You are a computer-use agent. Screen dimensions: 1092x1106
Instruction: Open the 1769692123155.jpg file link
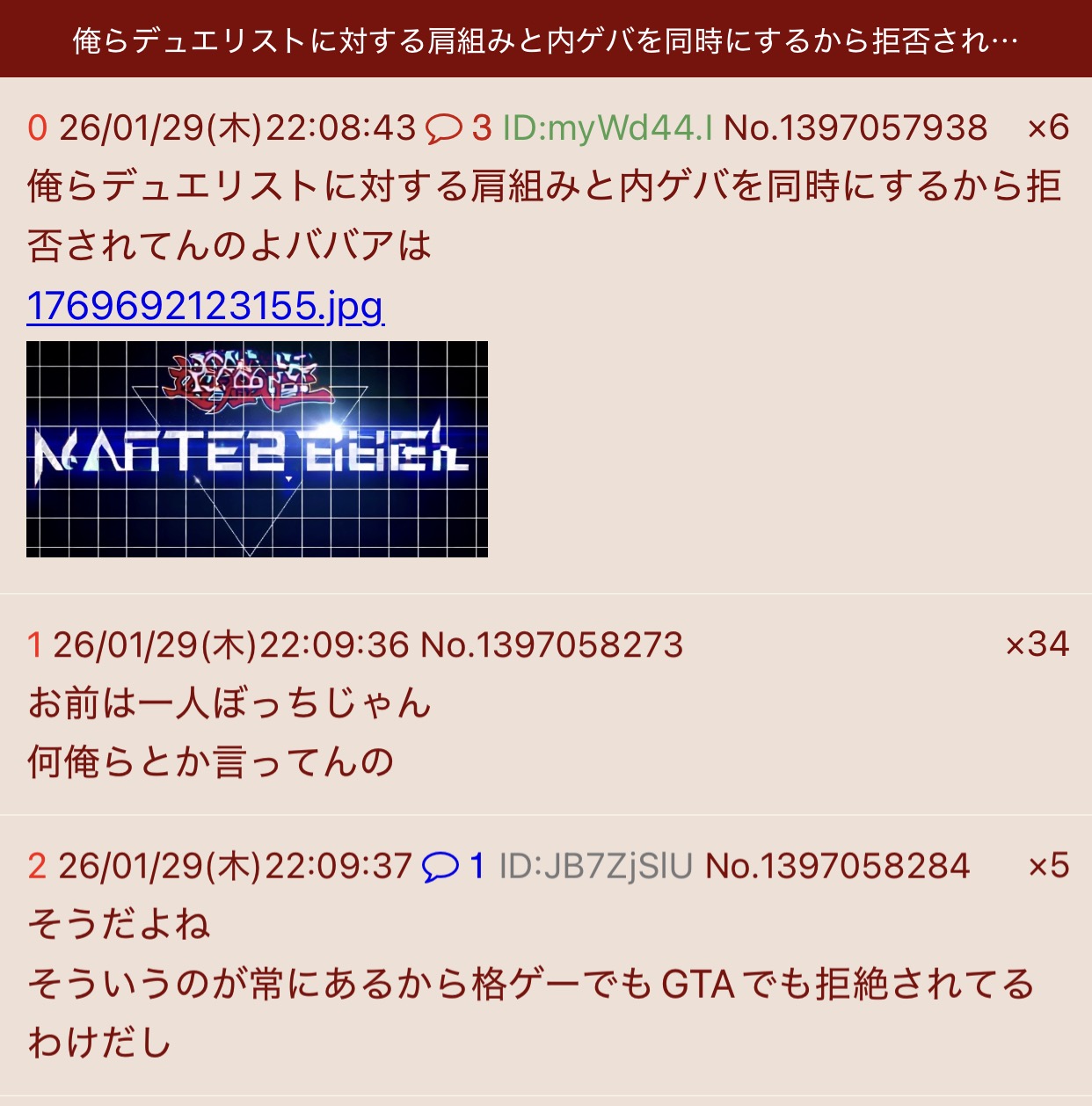tap(206, 306)
